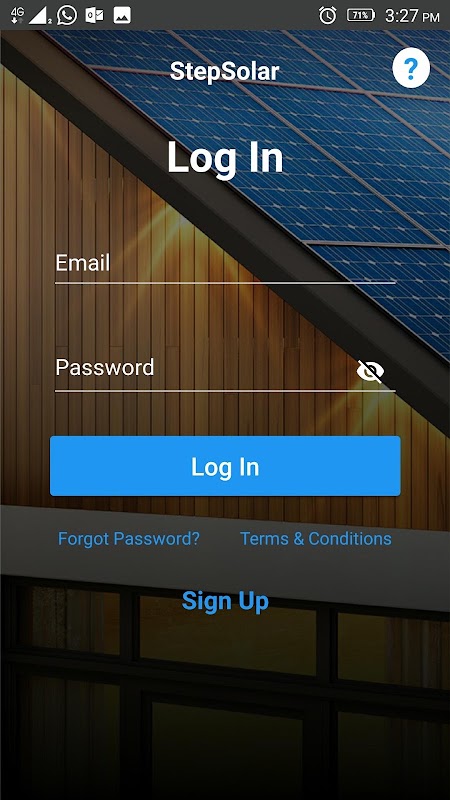Toggle password visibility eye icon

point(370,371)
